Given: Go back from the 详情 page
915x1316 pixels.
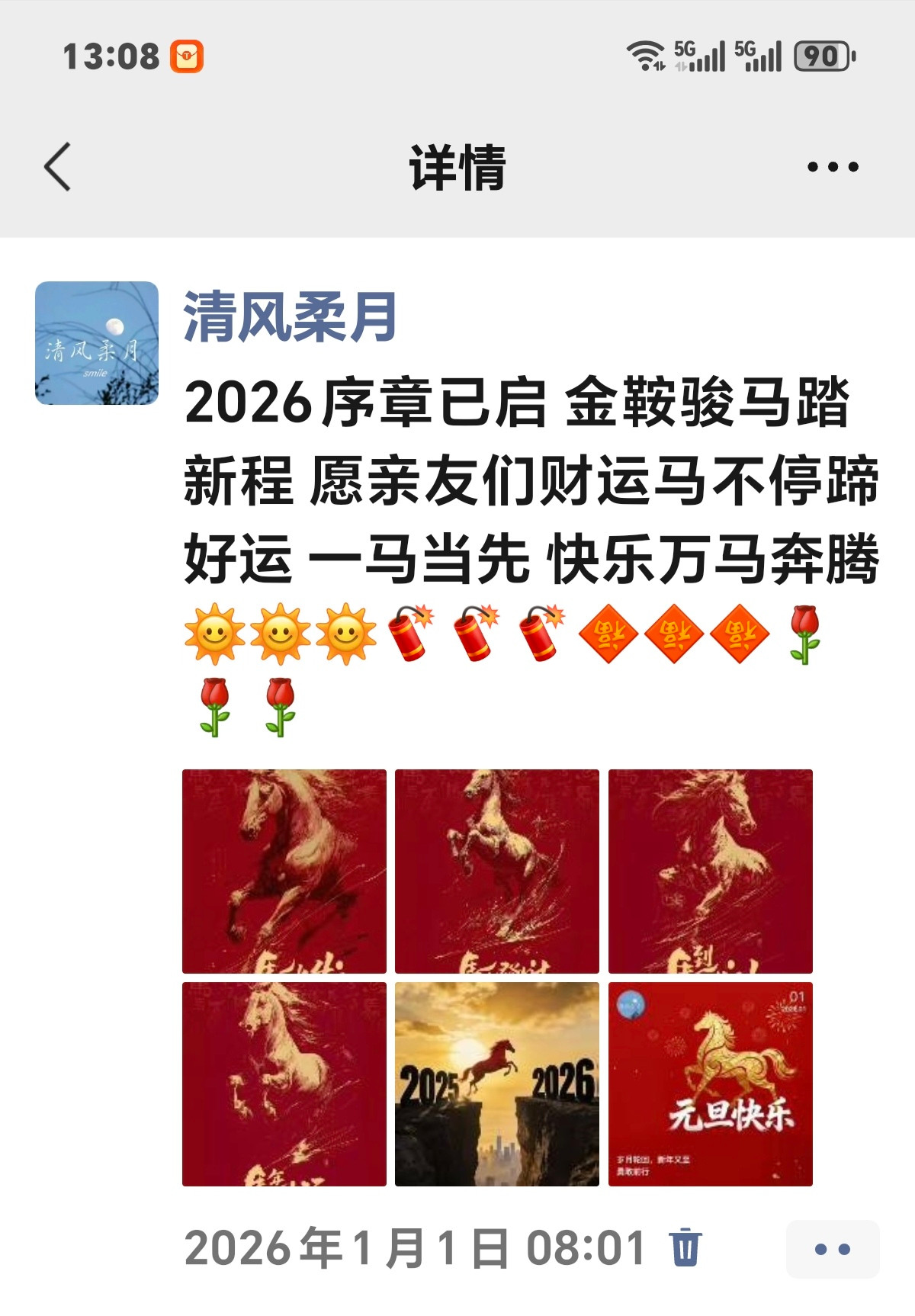Looking at the screenshot, I should coord(58,166).
